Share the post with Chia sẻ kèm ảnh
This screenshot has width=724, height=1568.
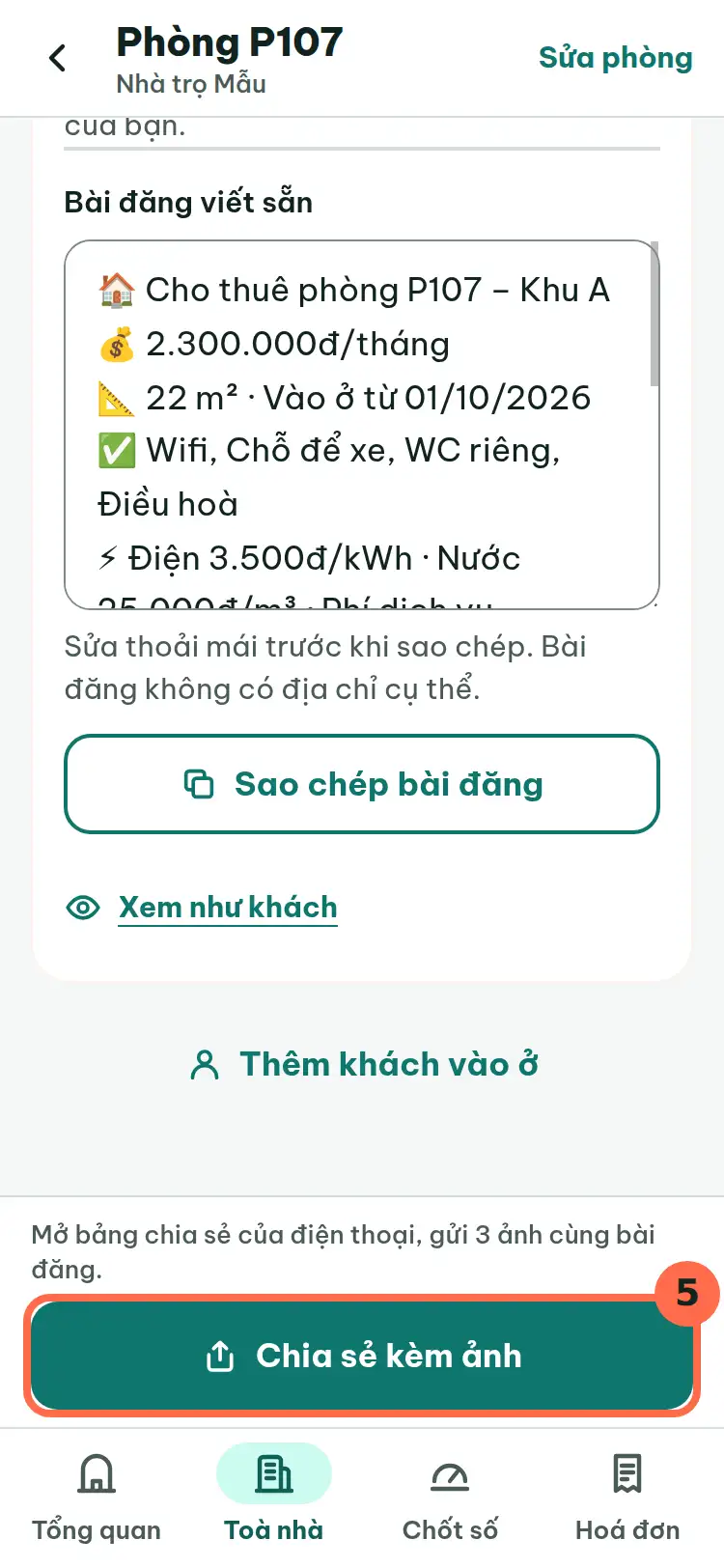pyautogui.click(x=362, y=1356)
